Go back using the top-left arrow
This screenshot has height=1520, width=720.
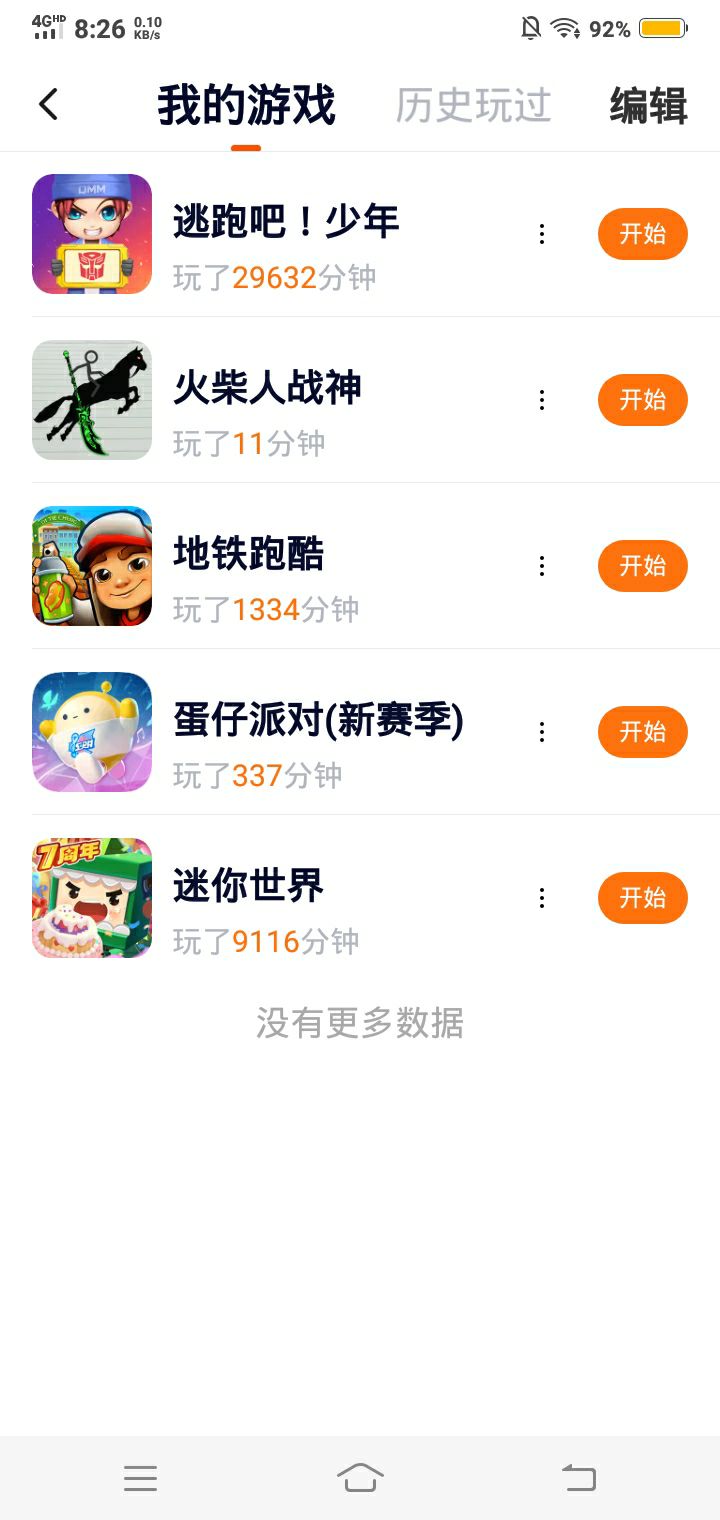tap(48, 104)
